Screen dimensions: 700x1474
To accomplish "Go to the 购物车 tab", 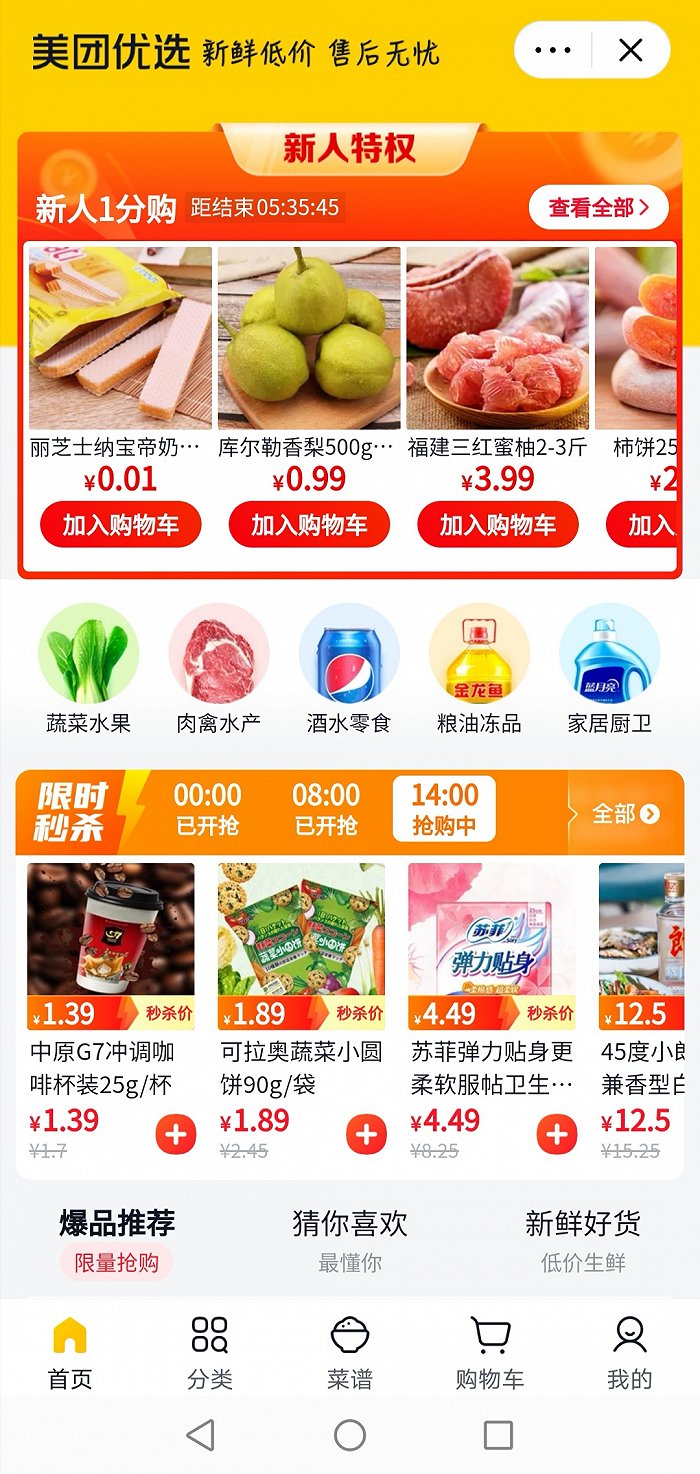I will pos(490,1354).
